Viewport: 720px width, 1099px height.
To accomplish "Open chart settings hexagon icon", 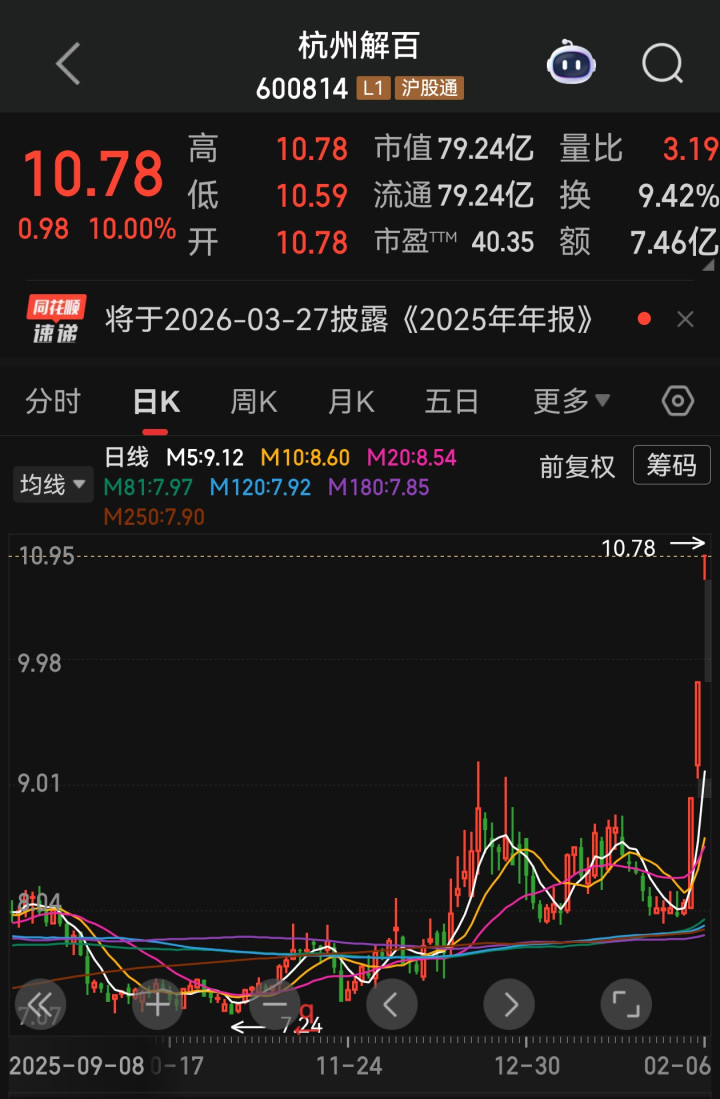I will tap(677, 401).
